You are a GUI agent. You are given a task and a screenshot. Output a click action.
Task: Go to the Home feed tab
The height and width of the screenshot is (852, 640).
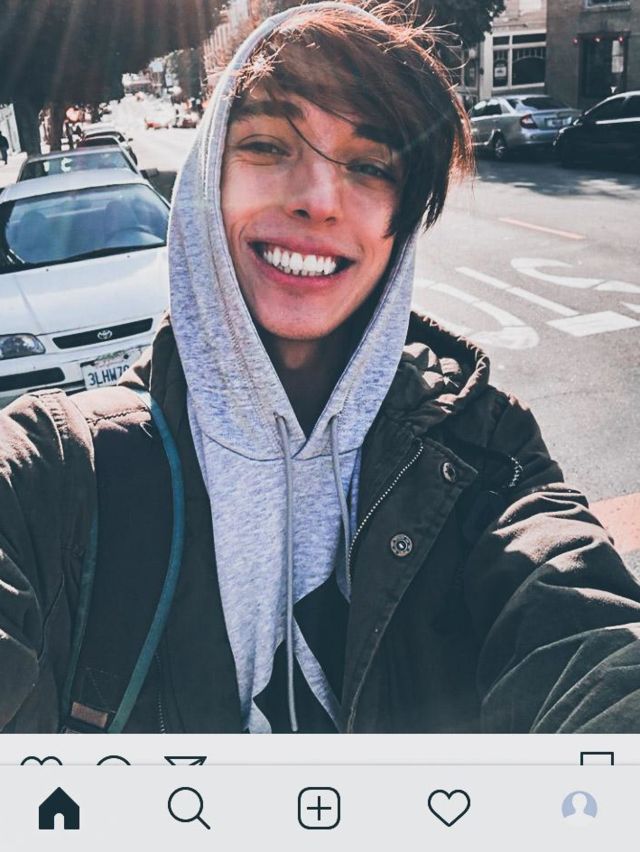[x=59, y=808]
